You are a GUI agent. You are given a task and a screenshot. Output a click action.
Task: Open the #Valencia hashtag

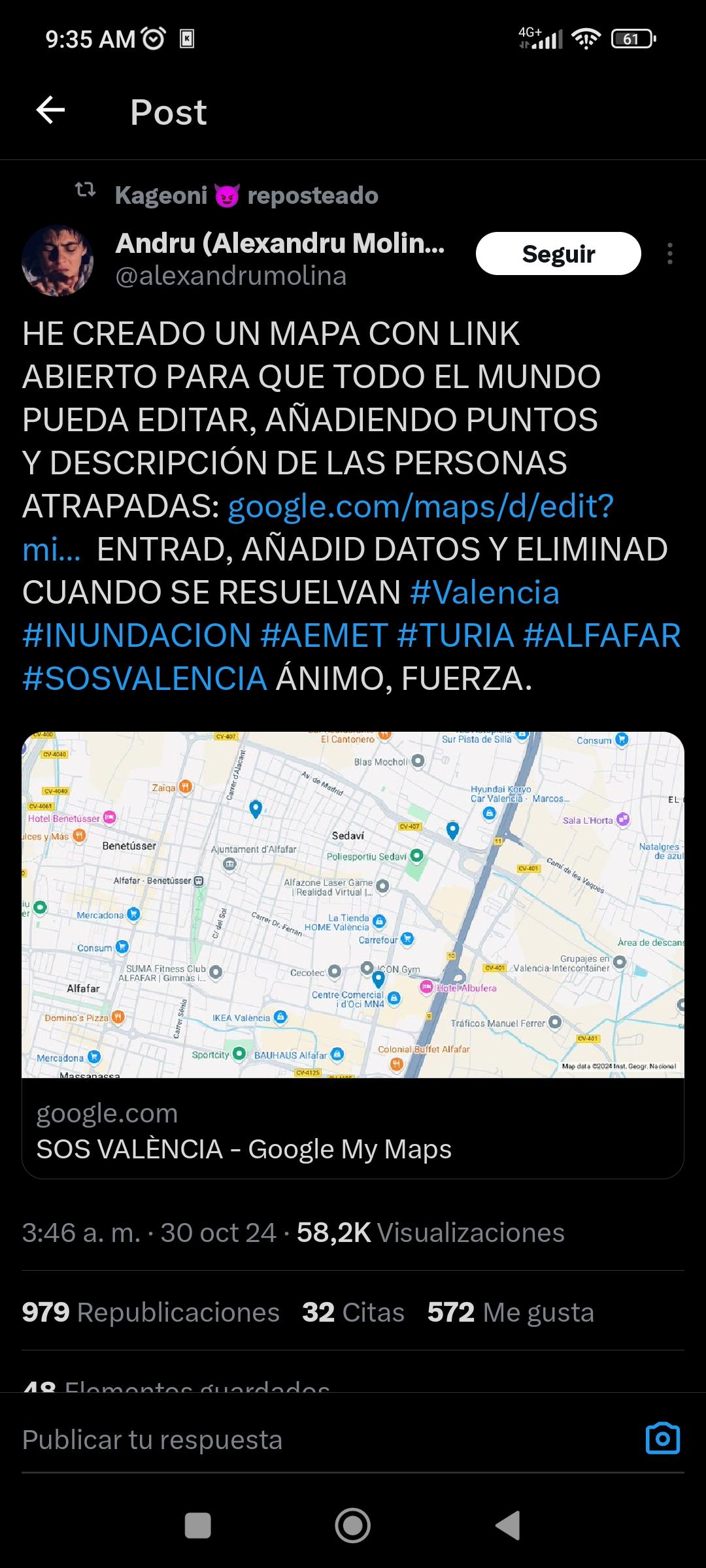pos(484,592)
